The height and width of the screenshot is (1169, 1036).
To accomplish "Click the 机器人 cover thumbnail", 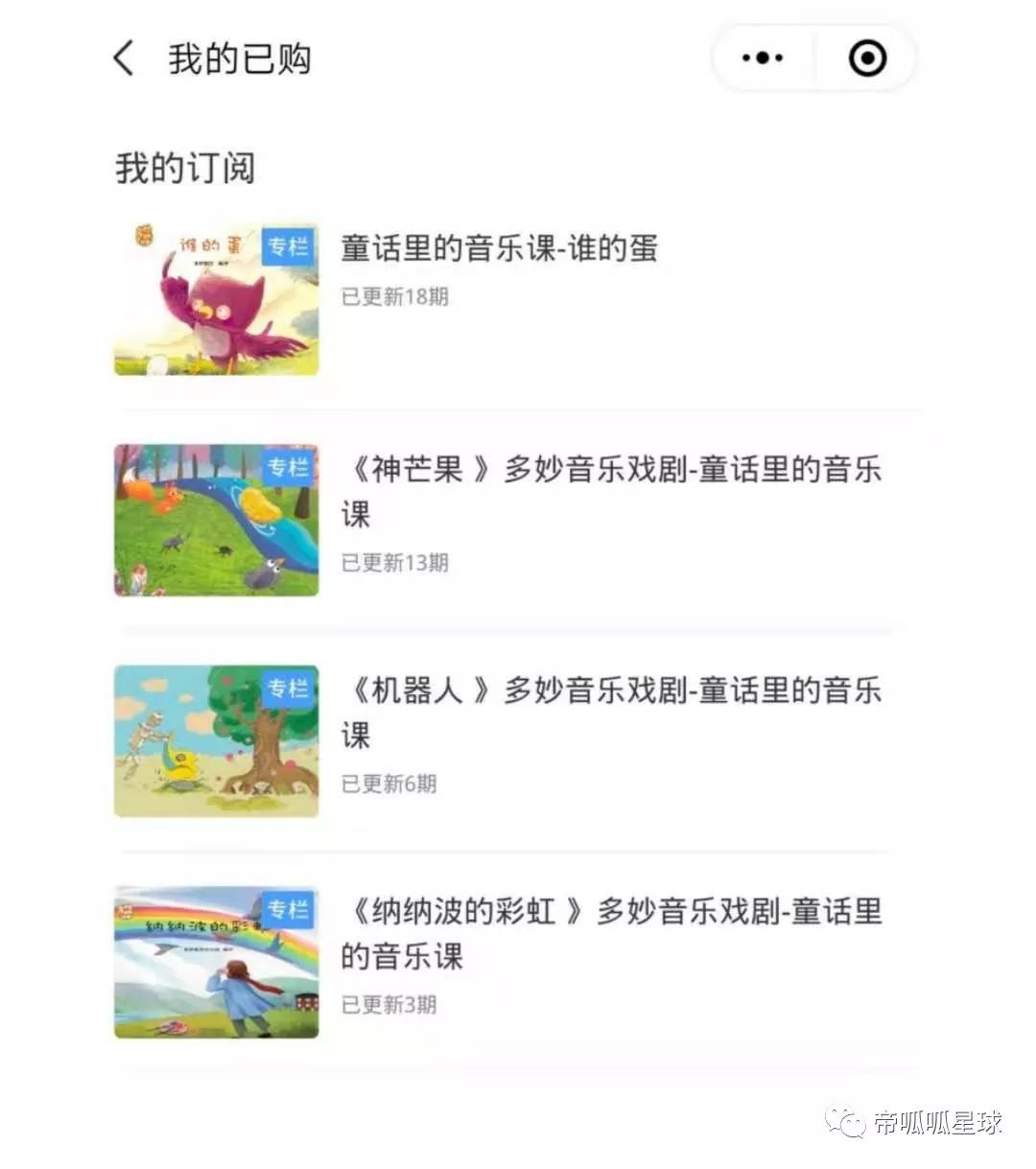I will point(216,740).
